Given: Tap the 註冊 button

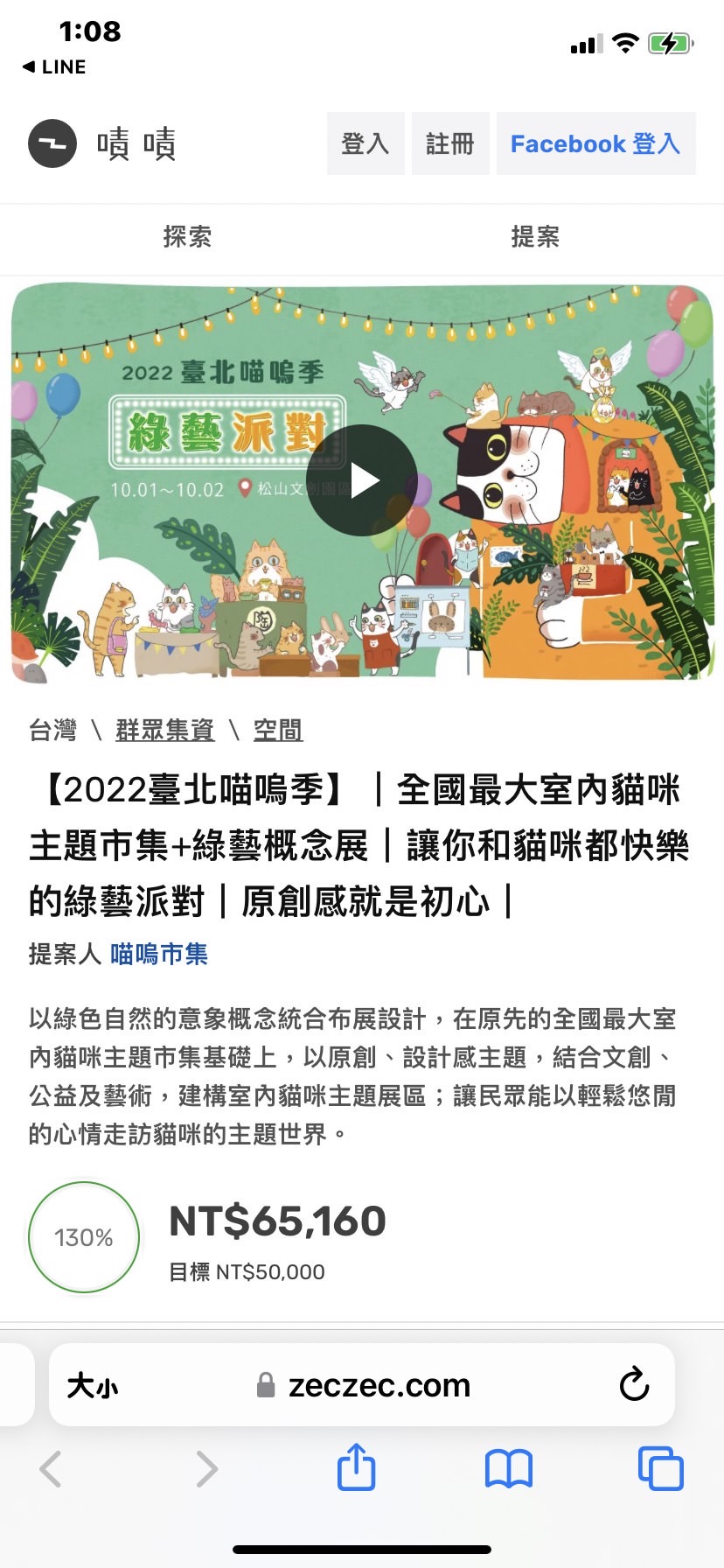Looking at the screenshot, I should click(450, 143).
